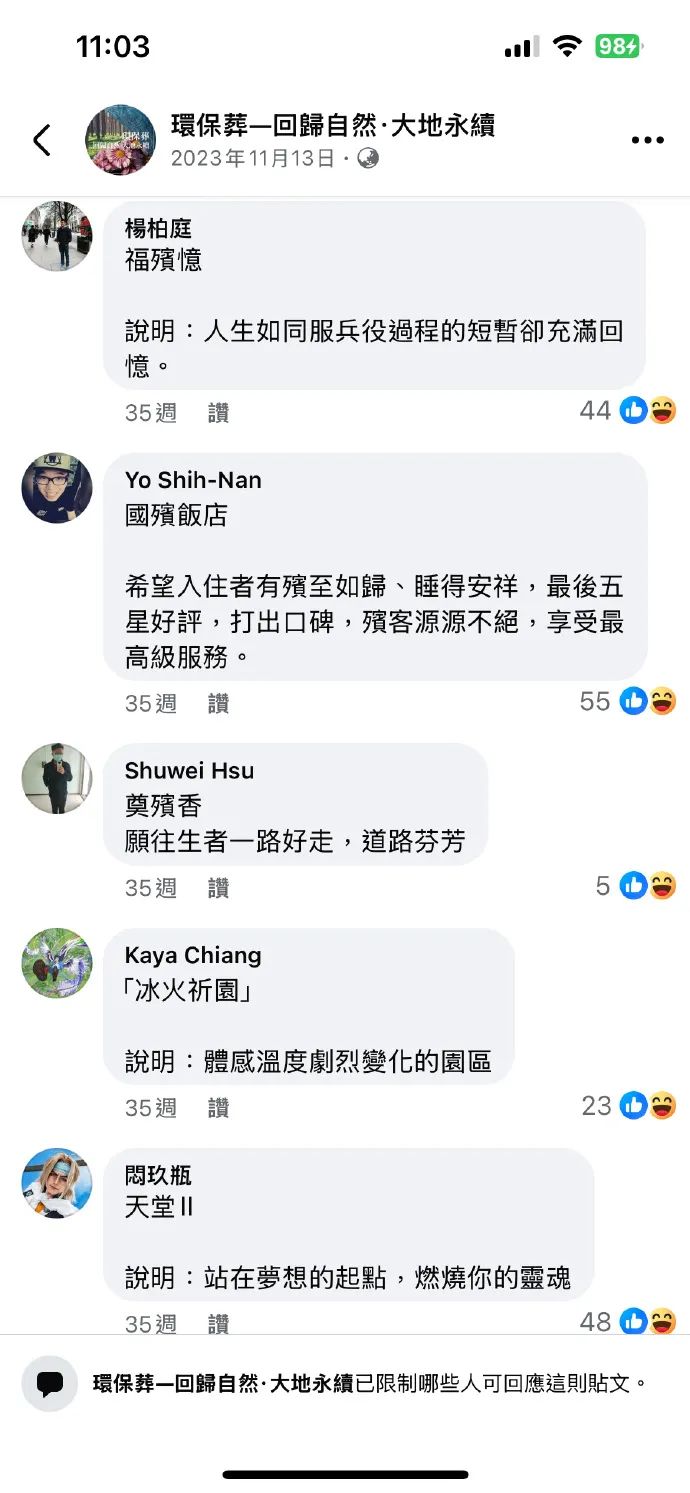This screenshot has height=1493, width=690.
Task: View the 44 reactions on 楊柏庭's comment
Action: 628,410
